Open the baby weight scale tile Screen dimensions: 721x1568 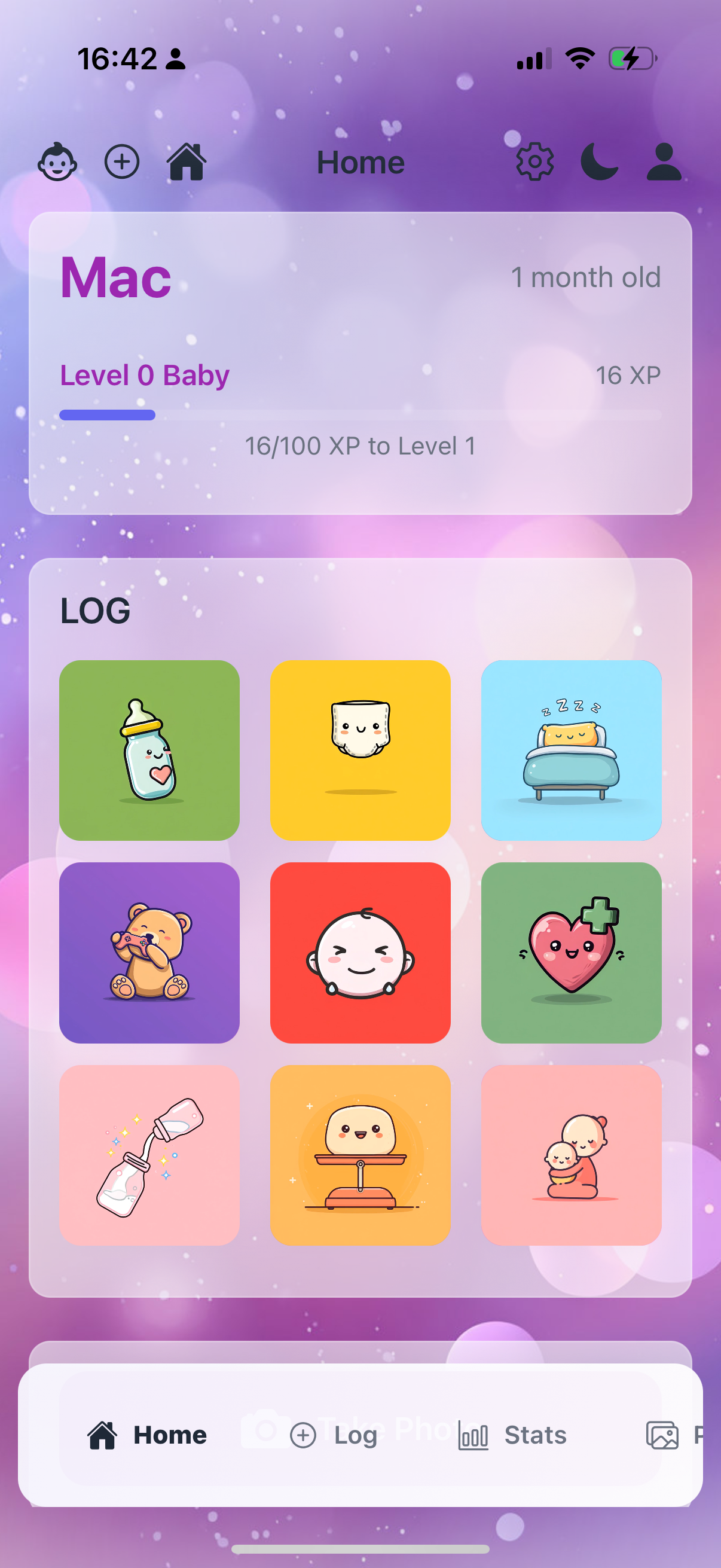pos(360,1154)
